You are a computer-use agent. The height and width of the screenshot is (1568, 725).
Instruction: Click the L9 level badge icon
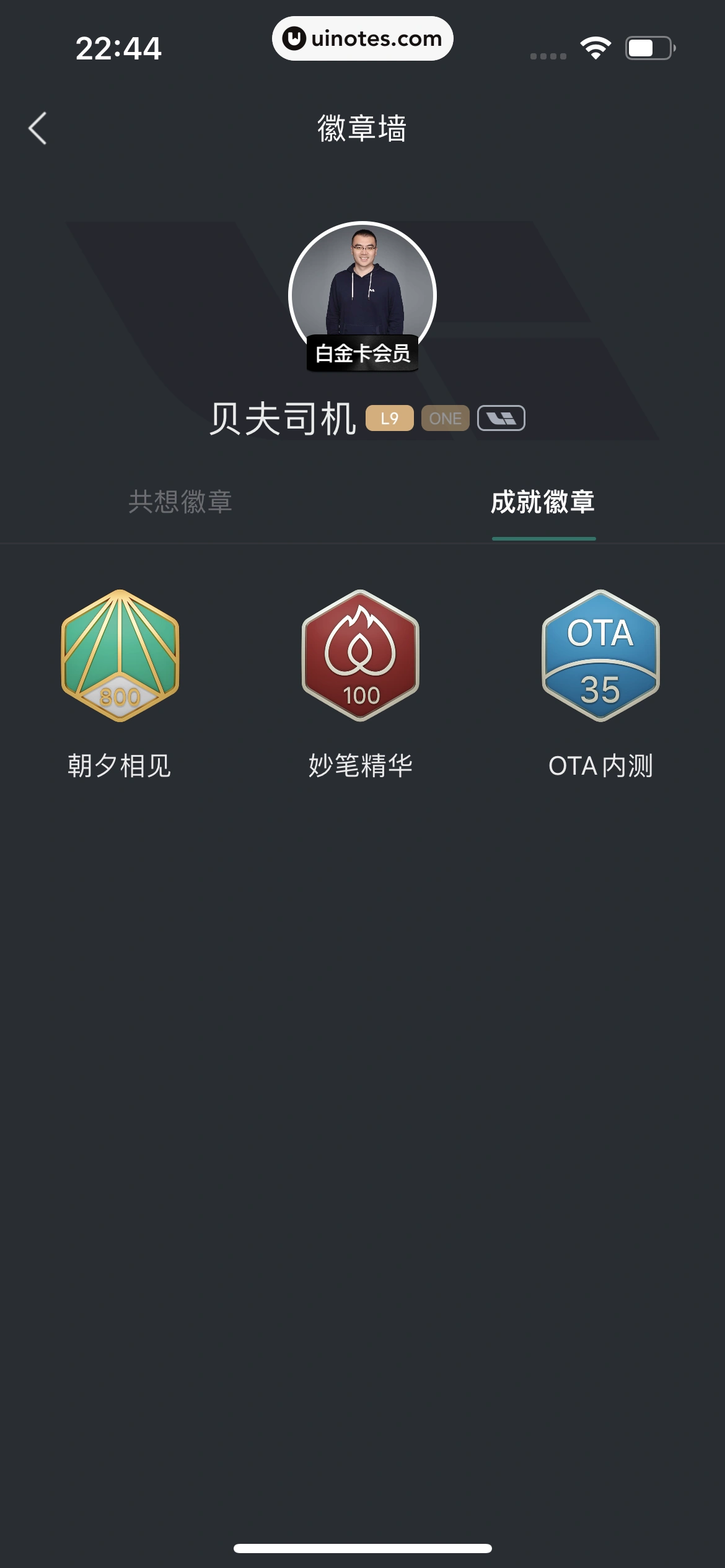tap(389, 418)
